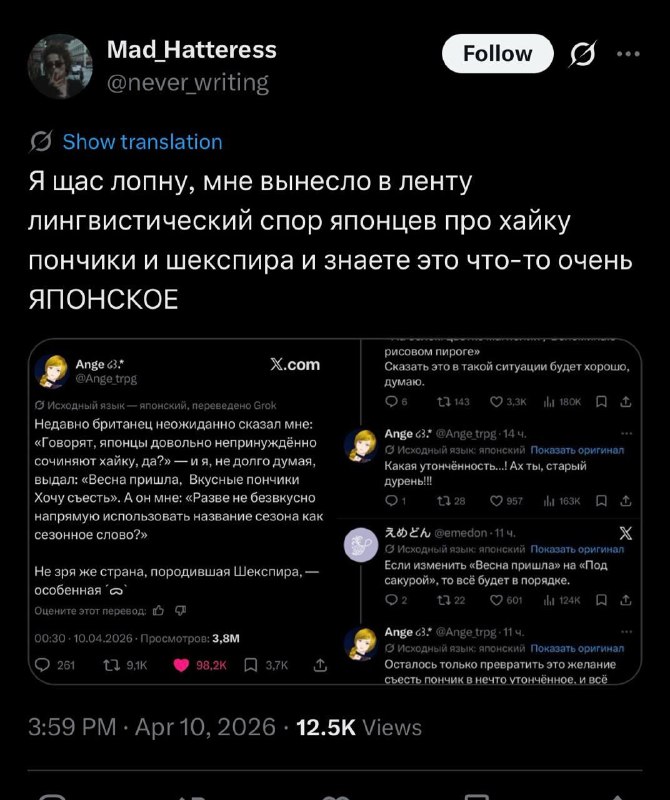Open the @never_writing profile name
Screen dimensions: 670x800
coord(187,83)
